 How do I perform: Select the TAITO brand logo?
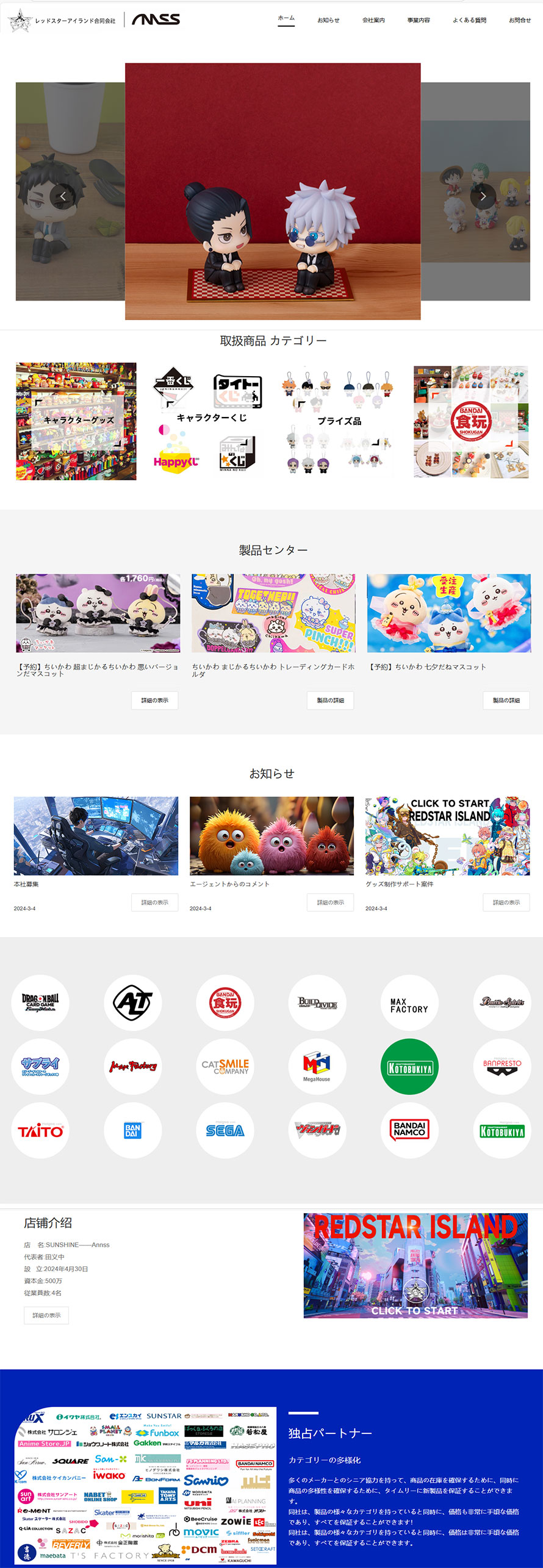pos(40,1130)
